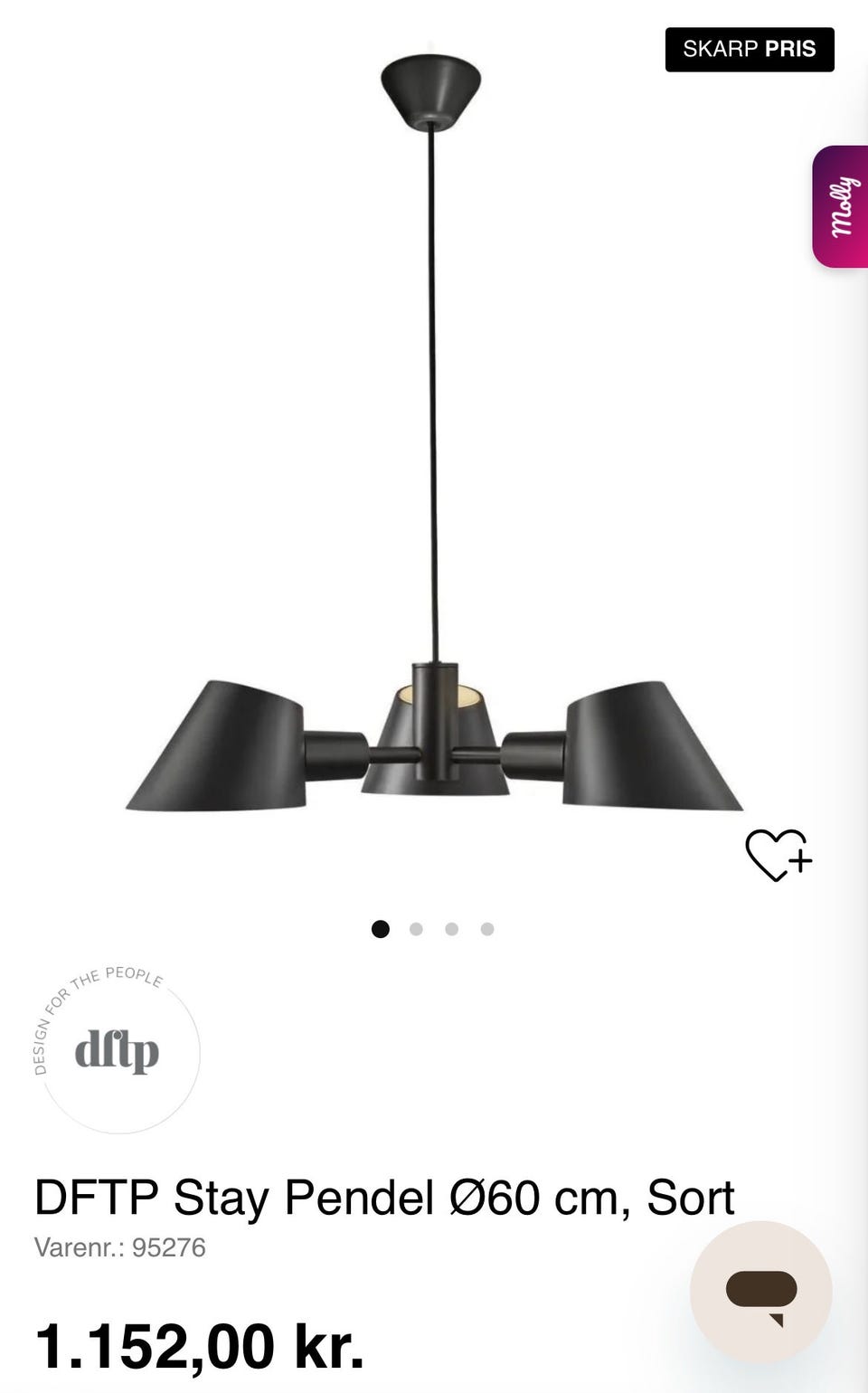Jump to the fourth image dot
Screen dimensions: 868x1393
coord(487,929)
